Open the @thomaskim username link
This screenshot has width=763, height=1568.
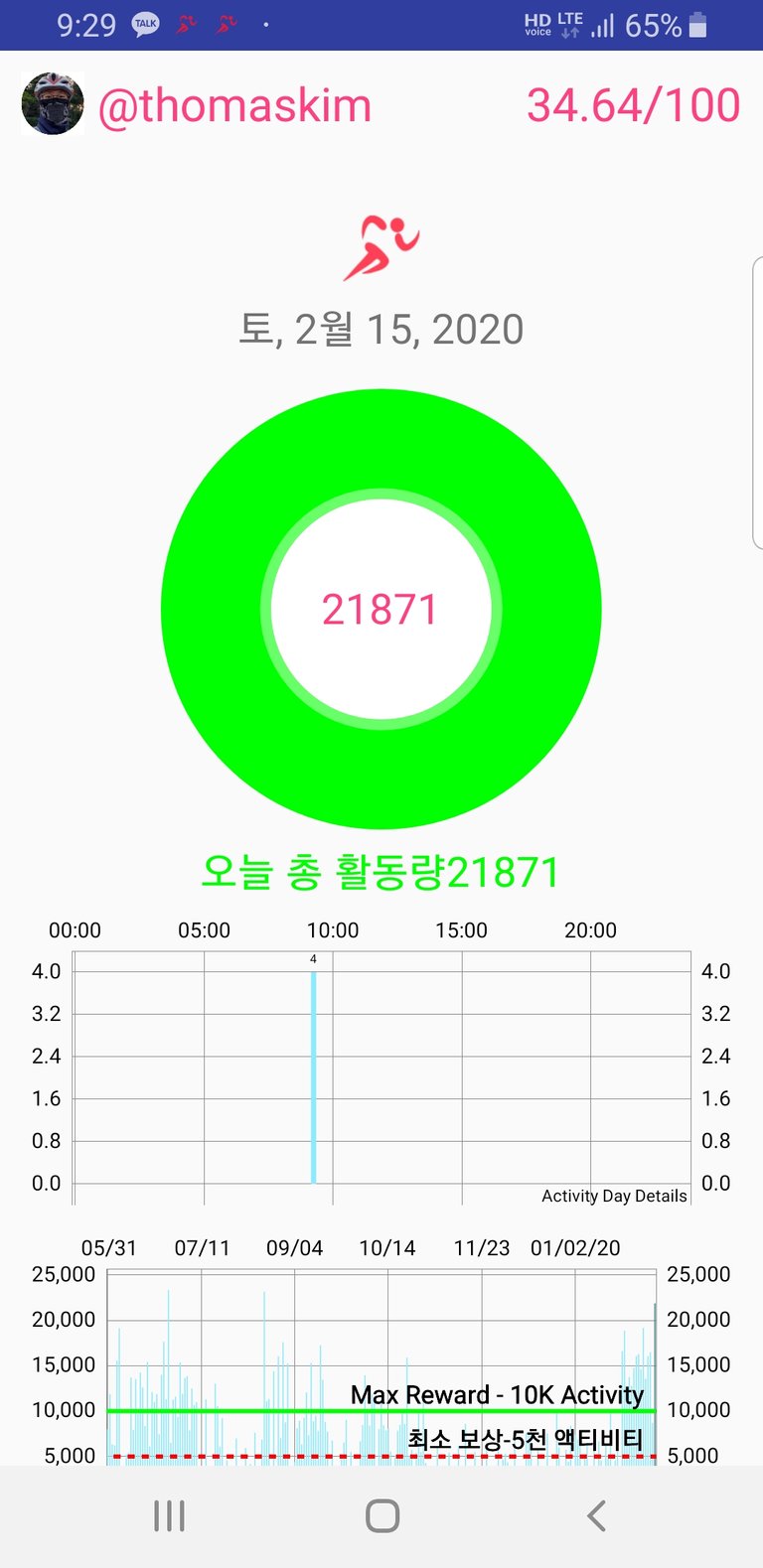click(234, 106)
